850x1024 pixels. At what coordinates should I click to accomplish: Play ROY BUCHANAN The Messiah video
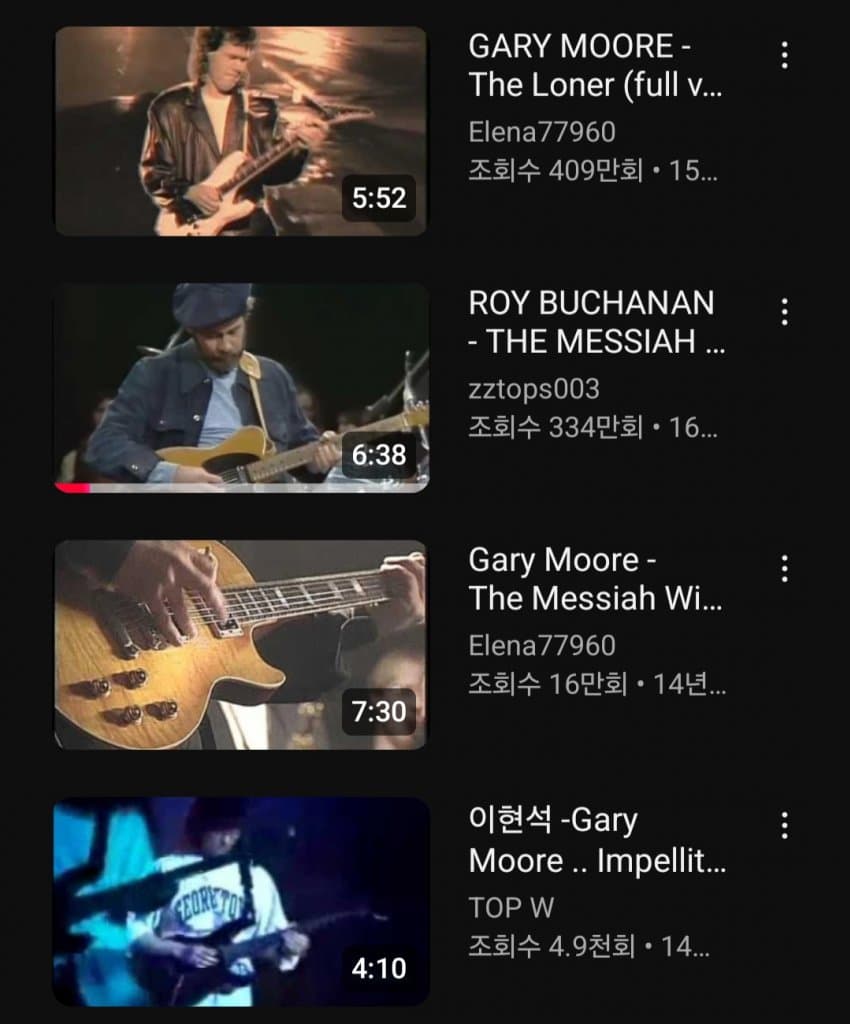click(240, 388)
